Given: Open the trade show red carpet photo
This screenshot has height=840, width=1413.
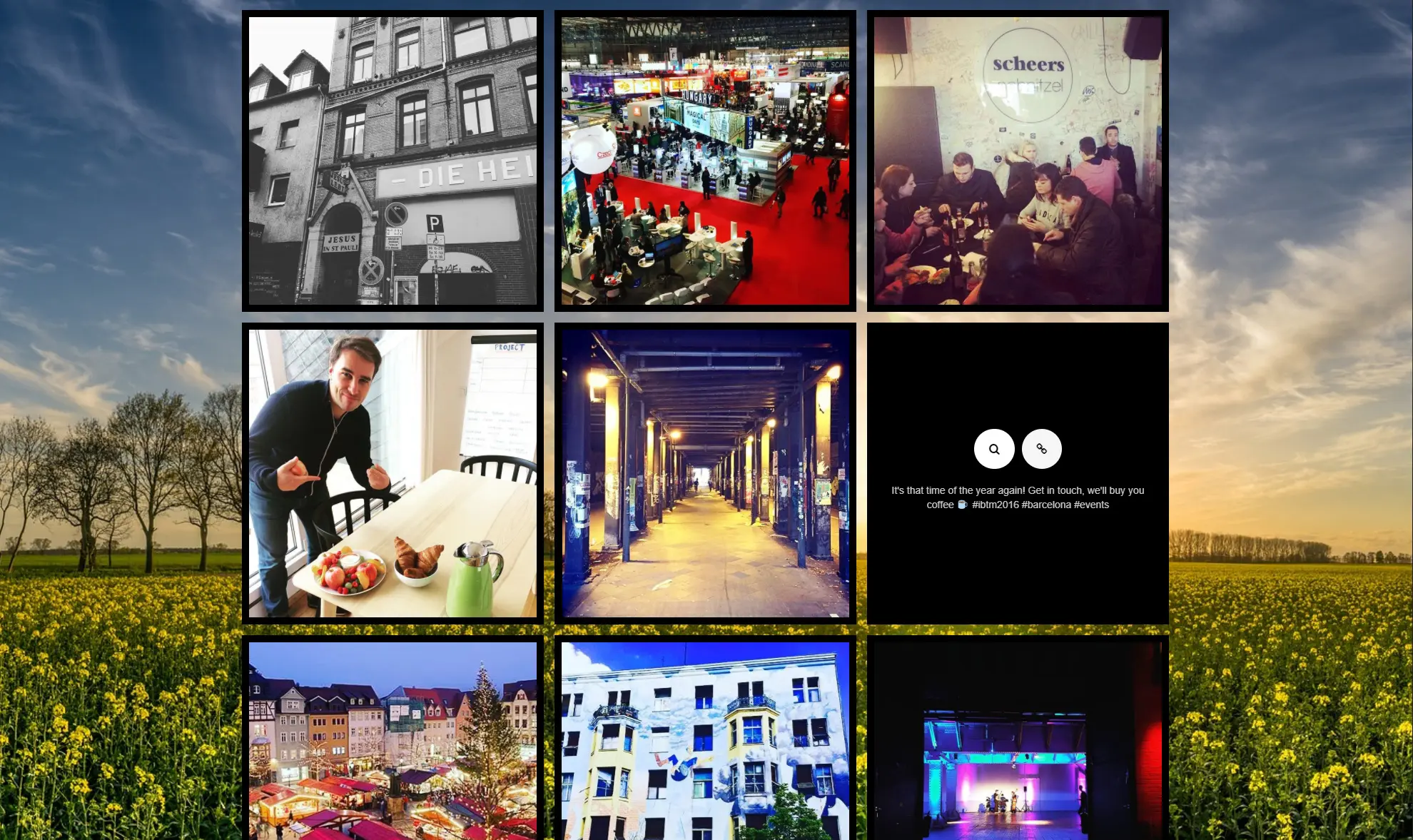Looking at the screenshot, I should (x=705, y=161).
